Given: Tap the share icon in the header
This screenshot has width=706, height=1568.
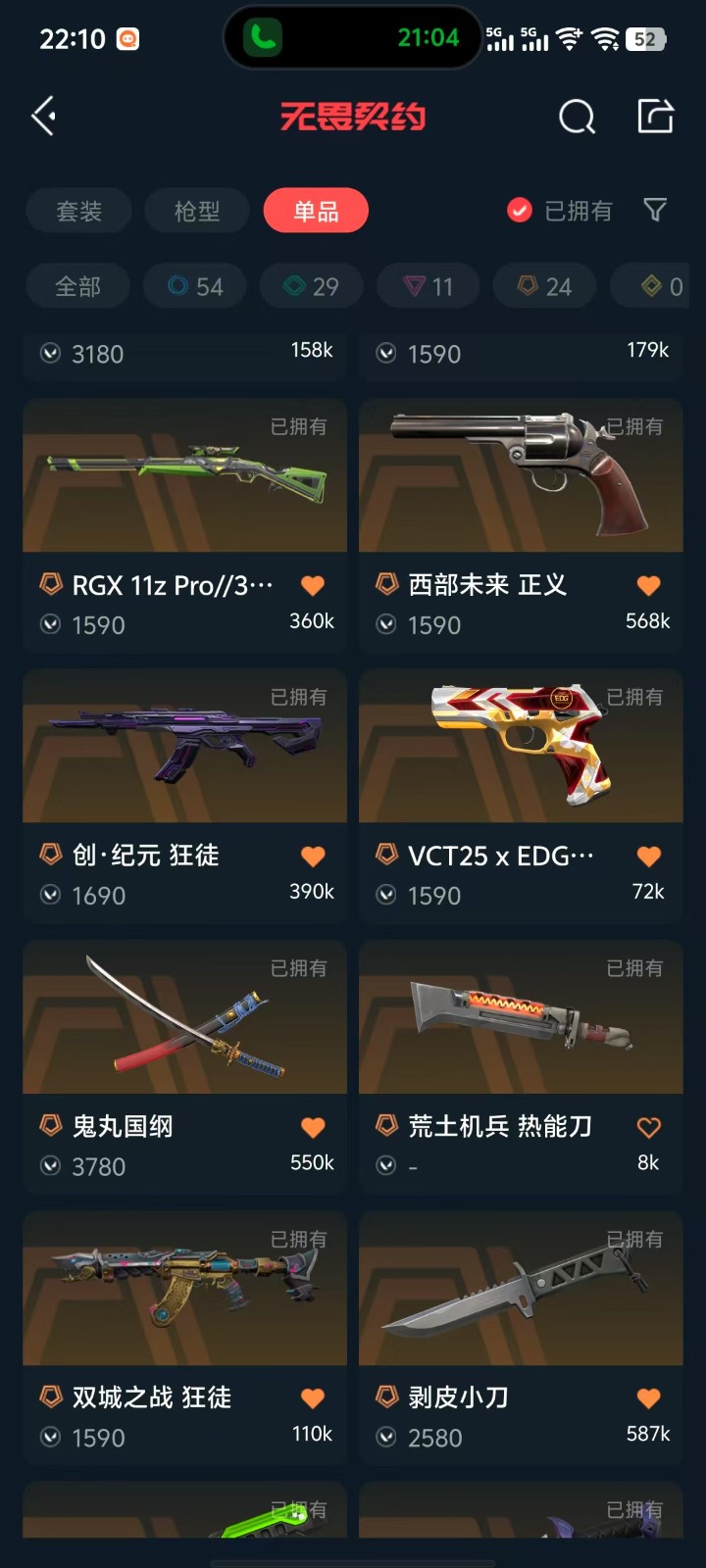Looking at the screenshot, I should pos(655,116).
